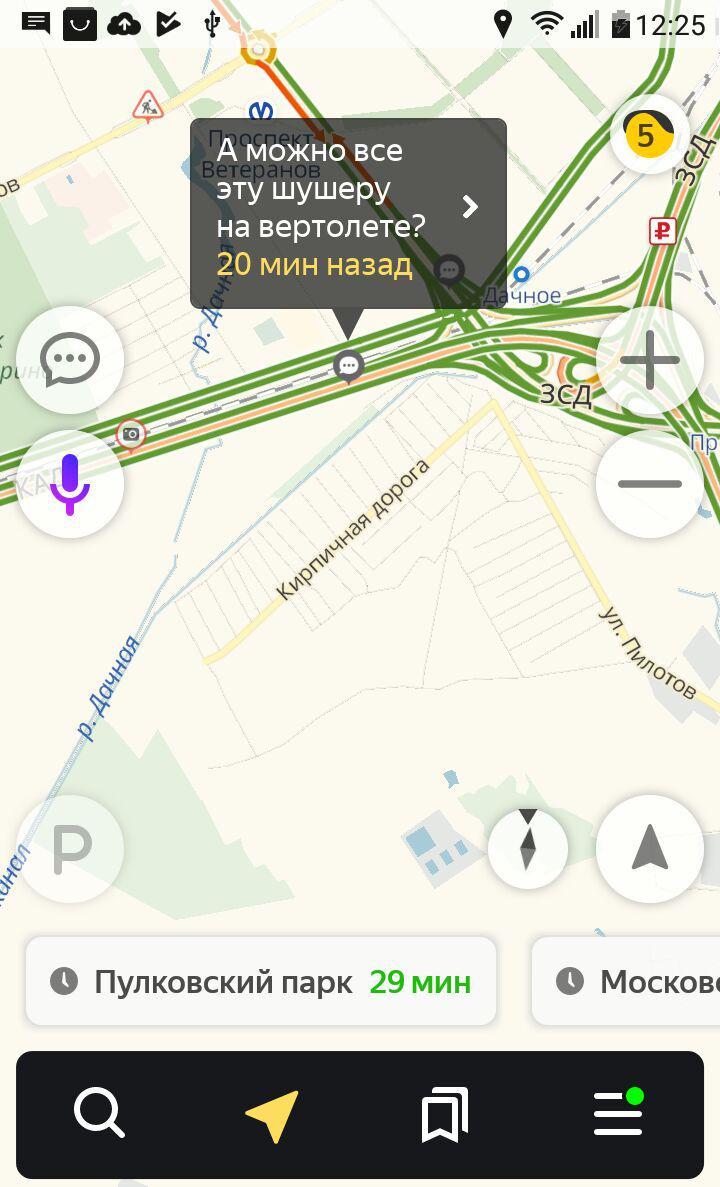
Task: Show parking layer with P button
Action: 70,849
